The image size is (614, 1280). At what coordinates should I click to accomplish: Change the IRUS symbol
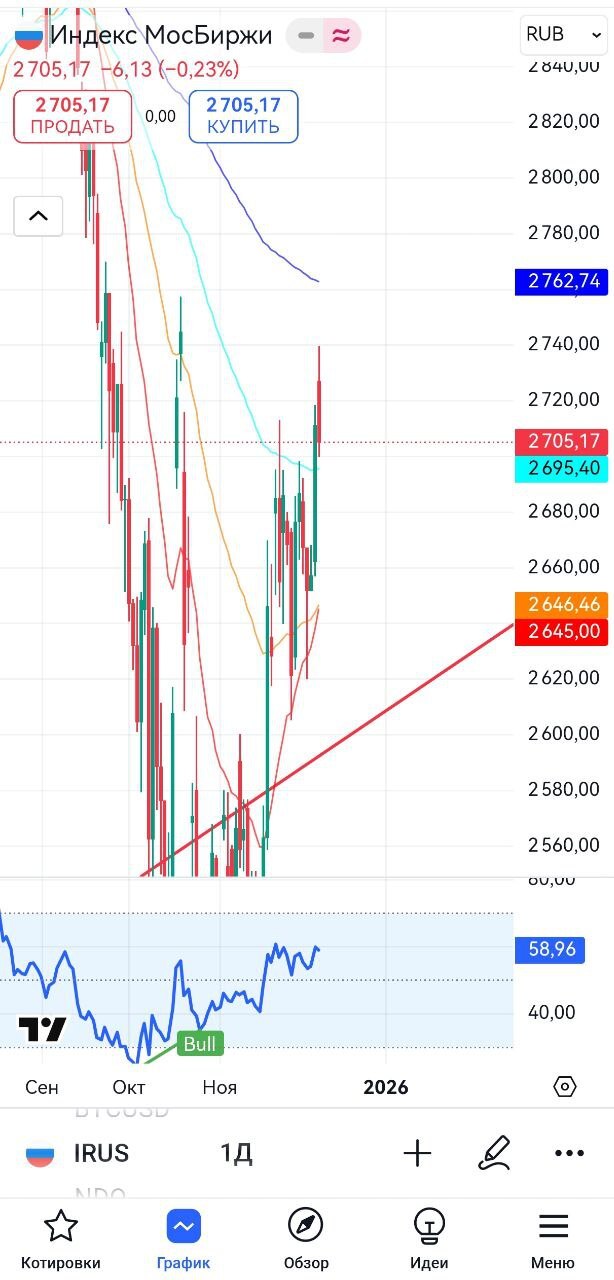click(100, 1153)
